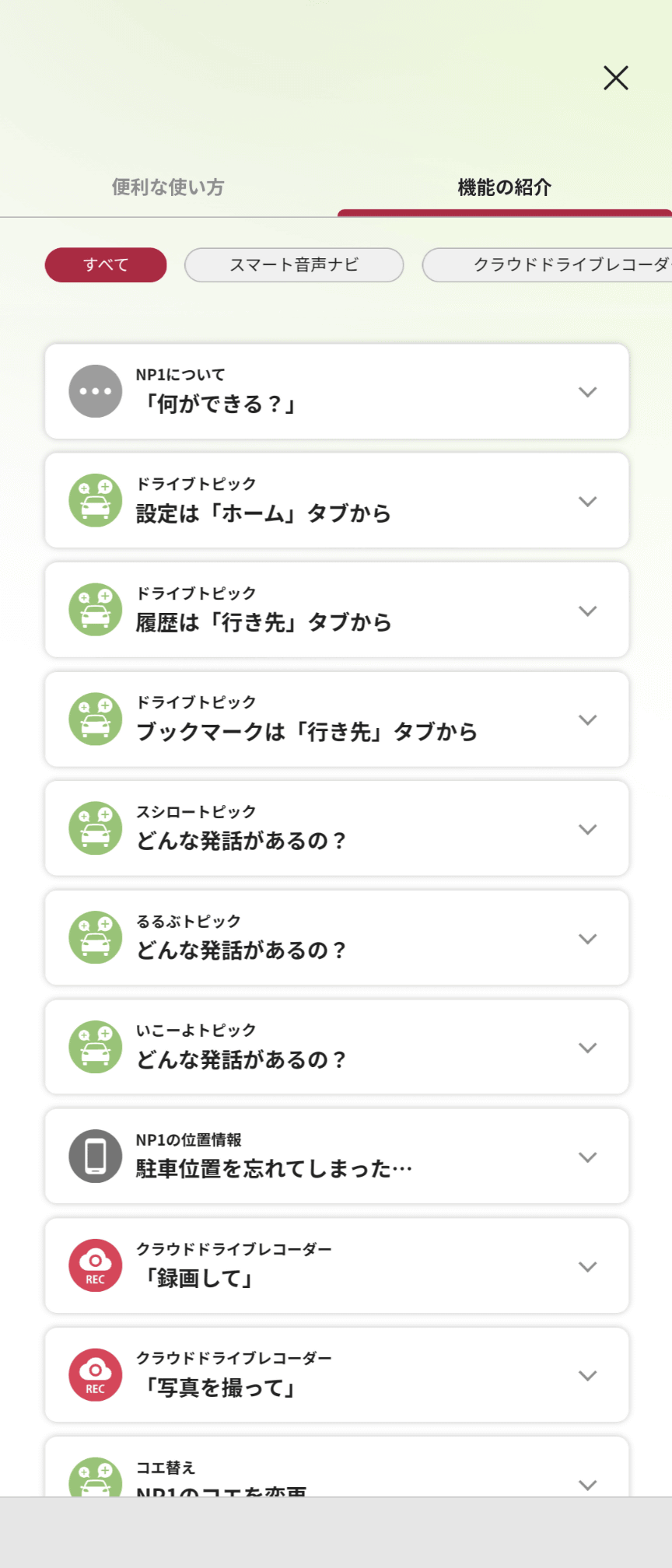Click the REC icon beside 「写真を撮って」

point(95,1375)
